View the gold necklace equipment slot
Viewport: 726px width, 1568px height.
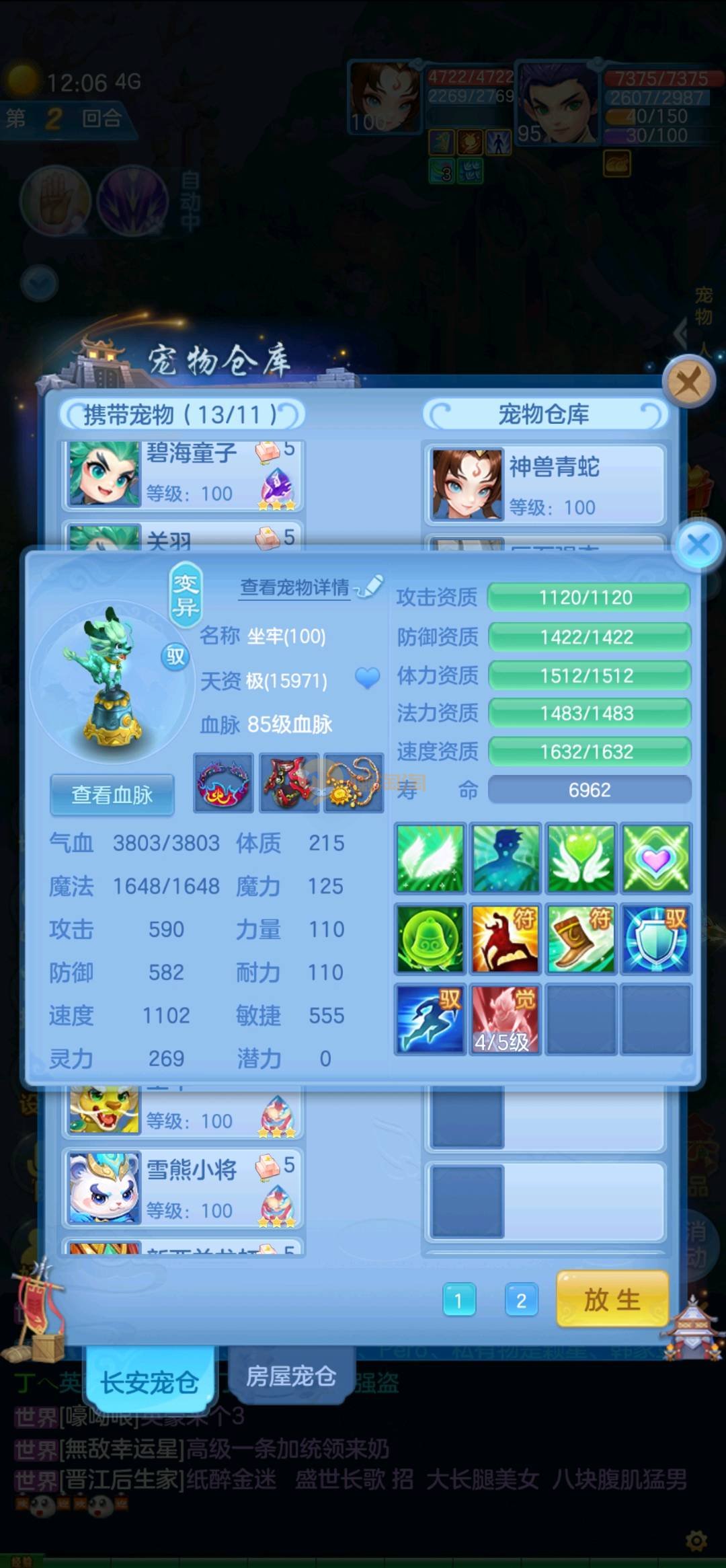coord(353,783)
